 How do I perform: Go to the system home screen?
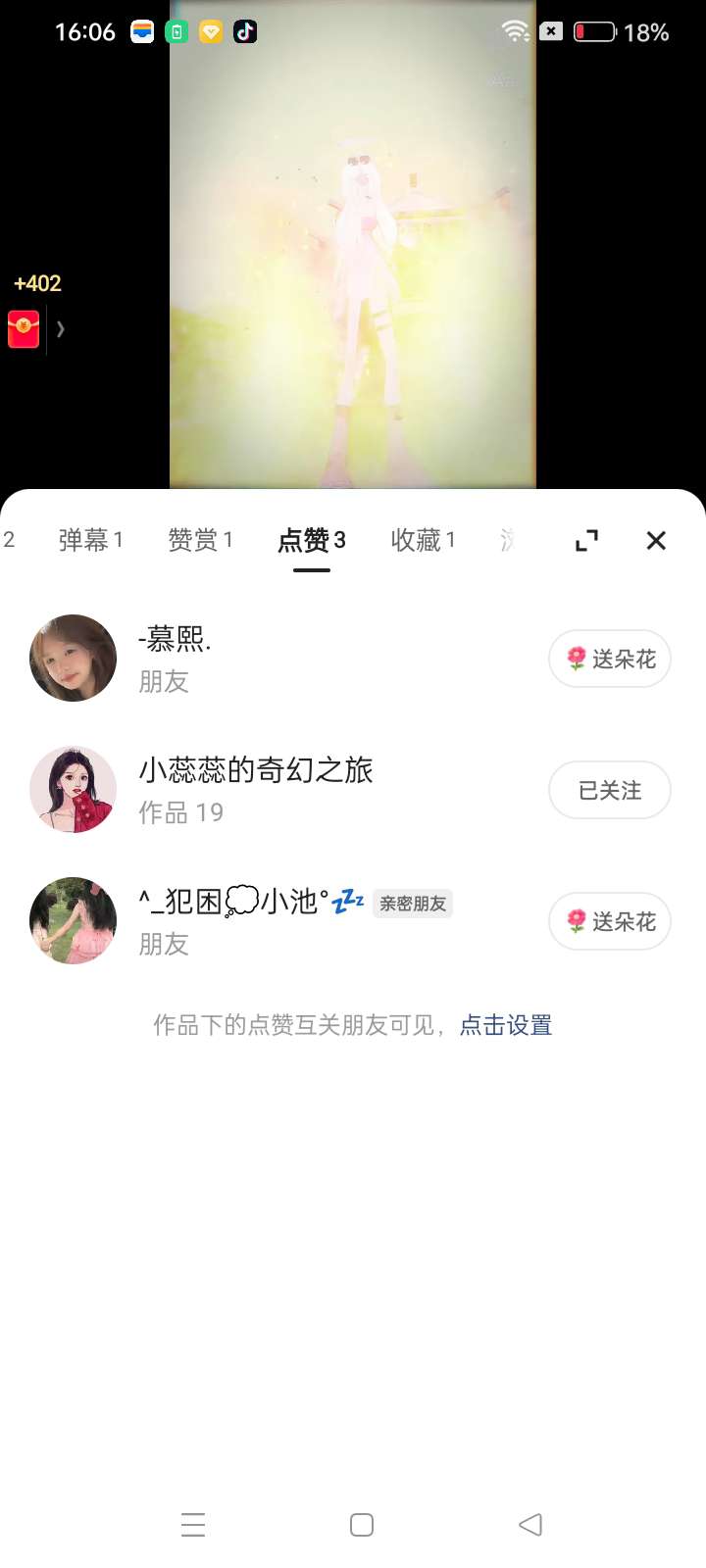tap(362, 1525)
